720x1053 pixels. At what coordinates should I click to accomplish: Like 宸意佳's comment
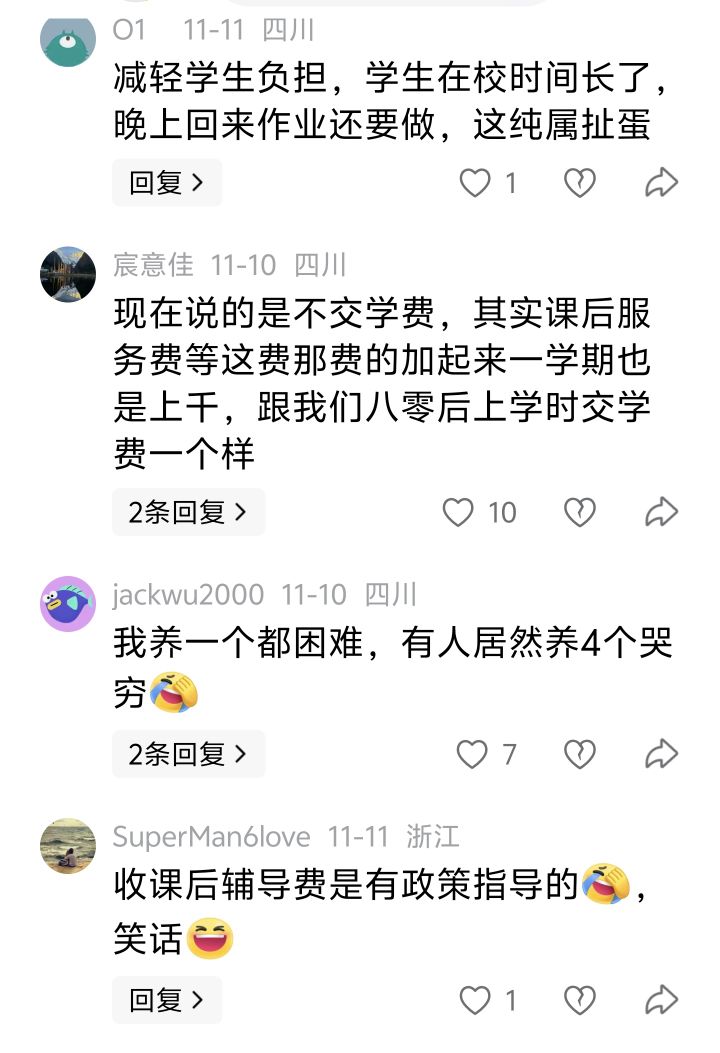click(x=458, y=513)
